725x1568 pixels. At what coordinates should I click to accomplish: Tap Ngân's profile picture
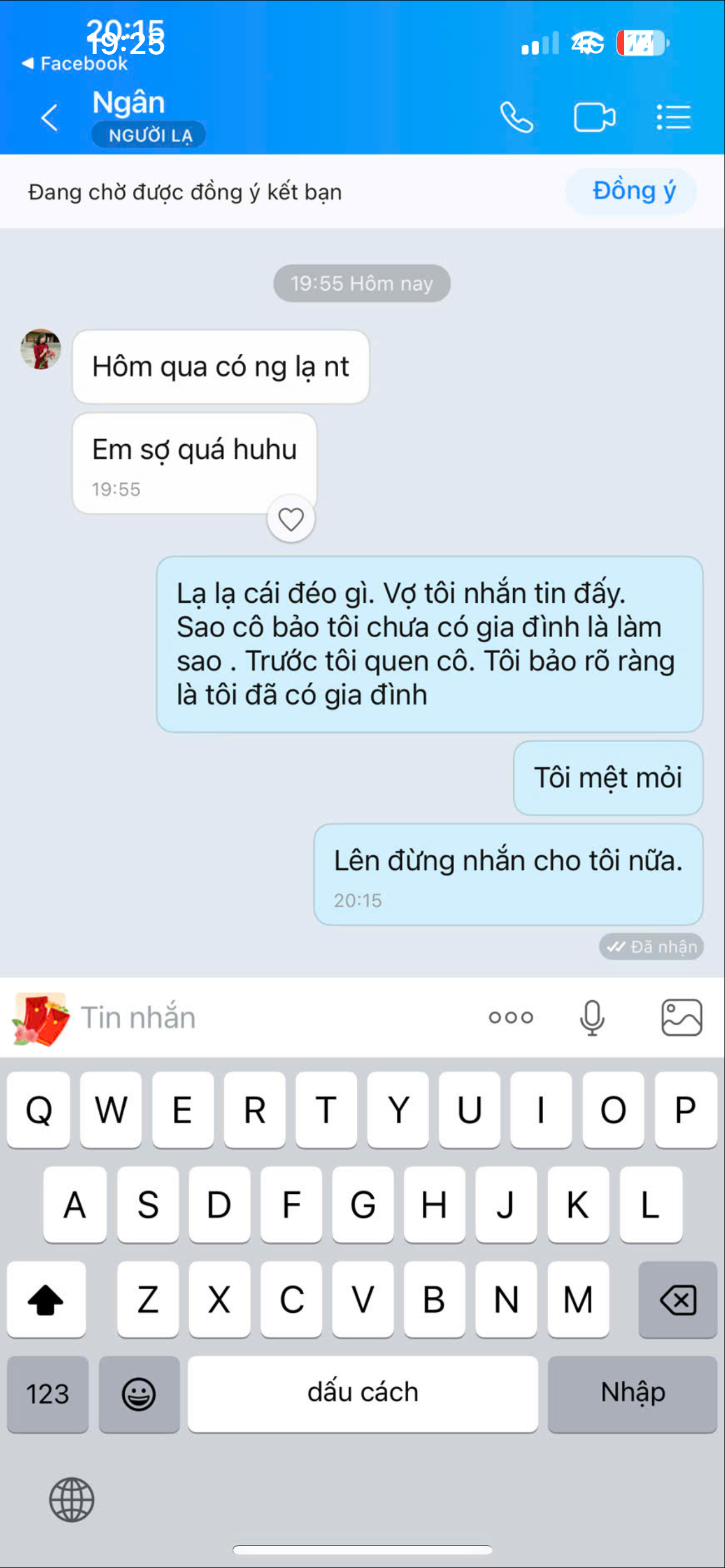pyautogui.click(x=41, y=349)
